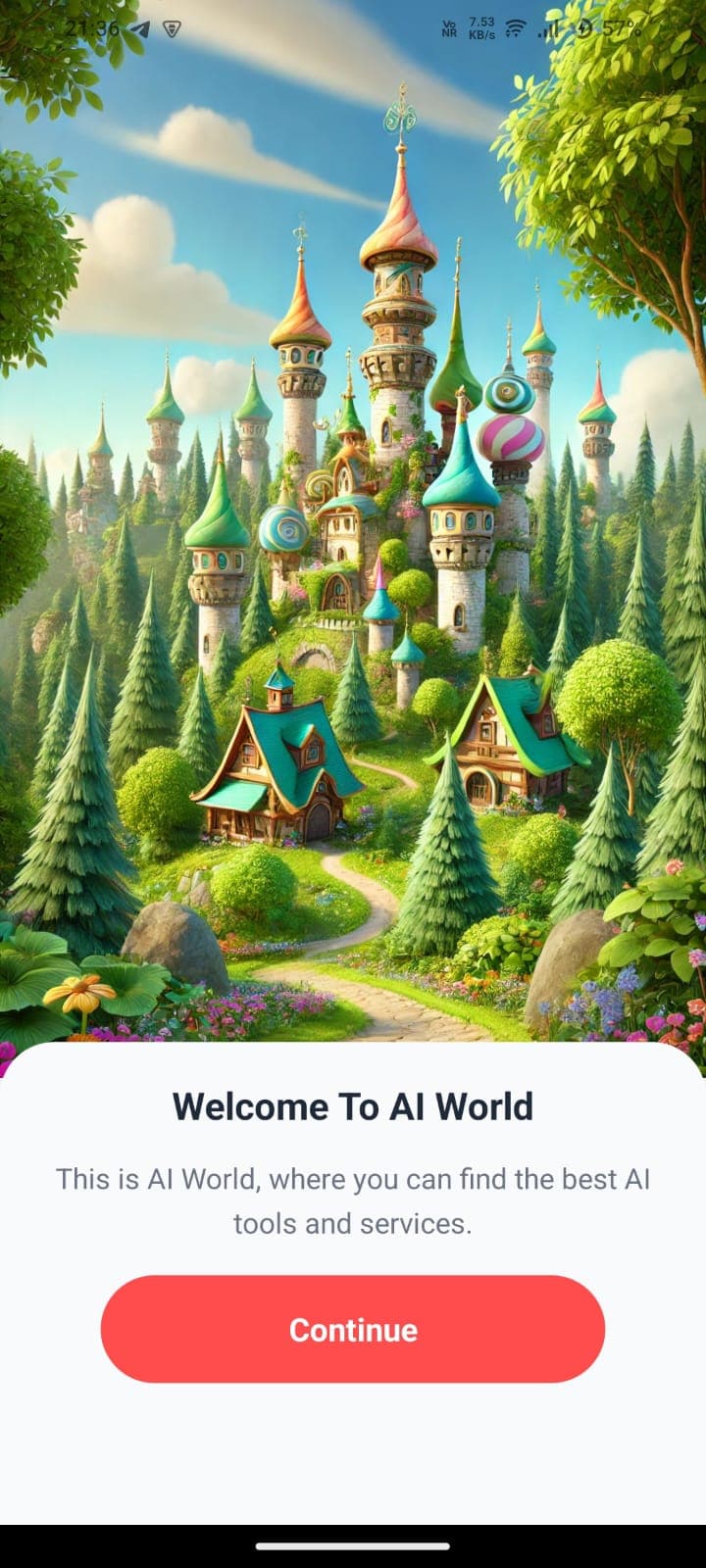
Task: Select the Wi-Fi icon in the status bar
Action: pos(514,27)
